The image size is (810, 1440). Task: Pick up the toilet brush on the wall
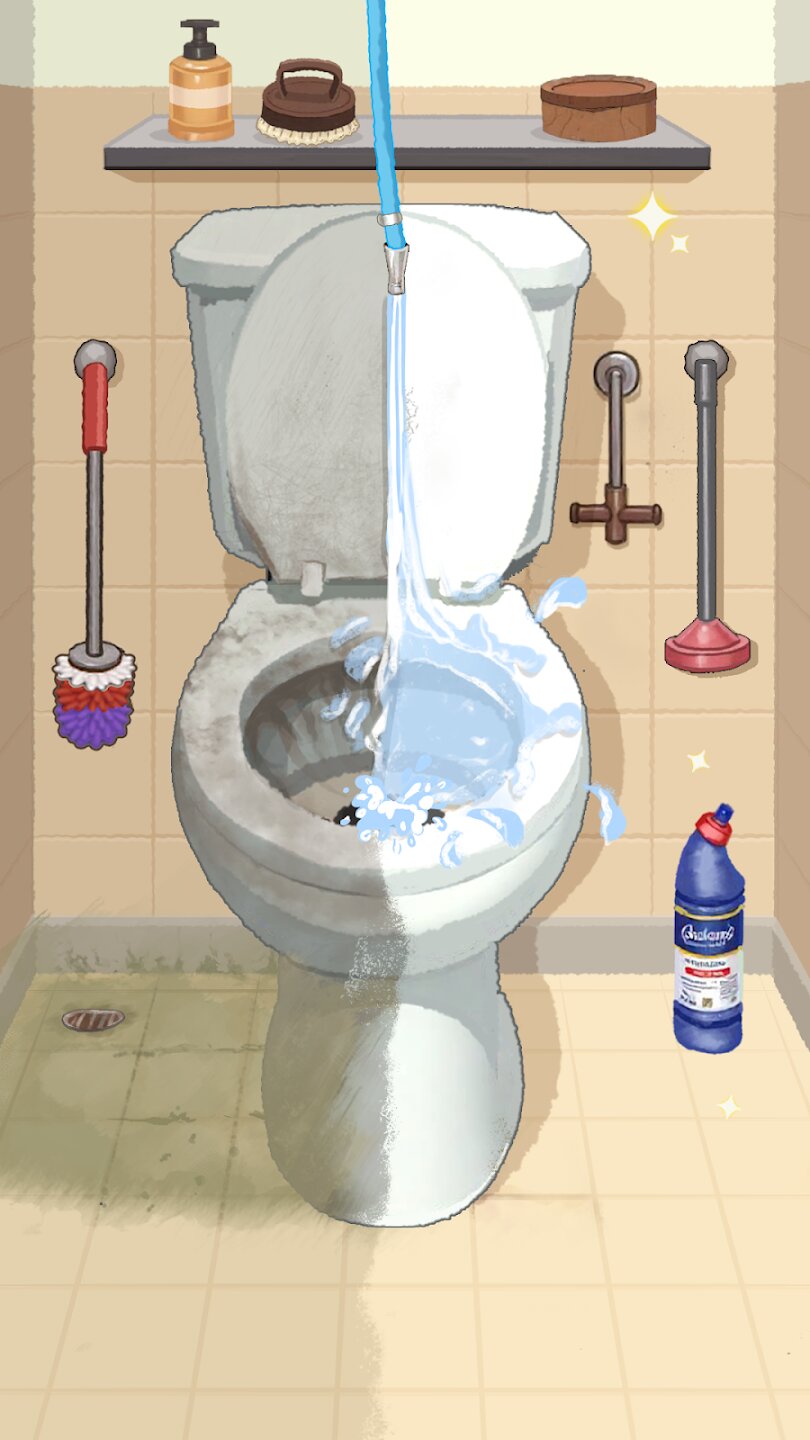pyautogui.click(x=94, y=560)
